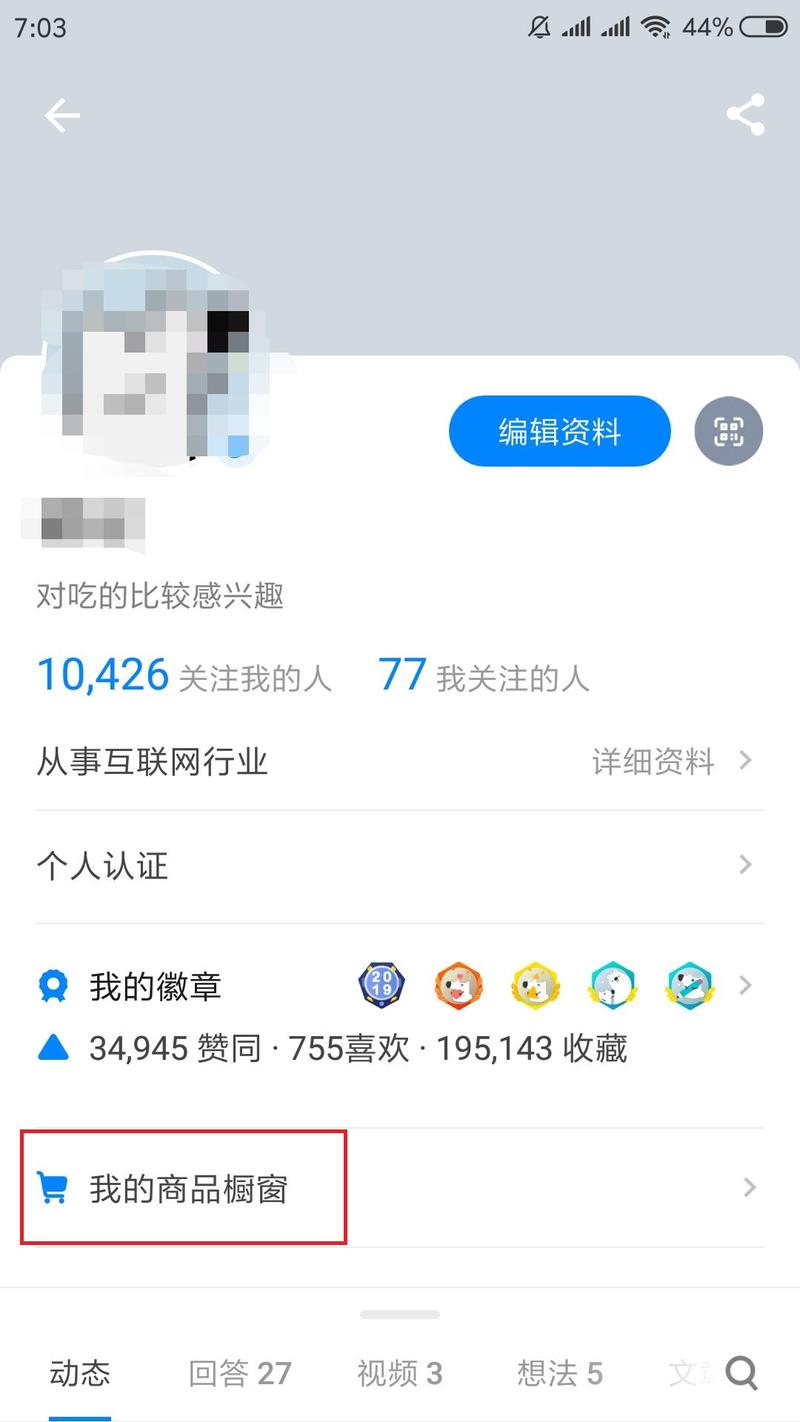The height and width of the screenshot is (1422, 800).
Task: Tap the back arrow at top left
Action: point(62,115)
